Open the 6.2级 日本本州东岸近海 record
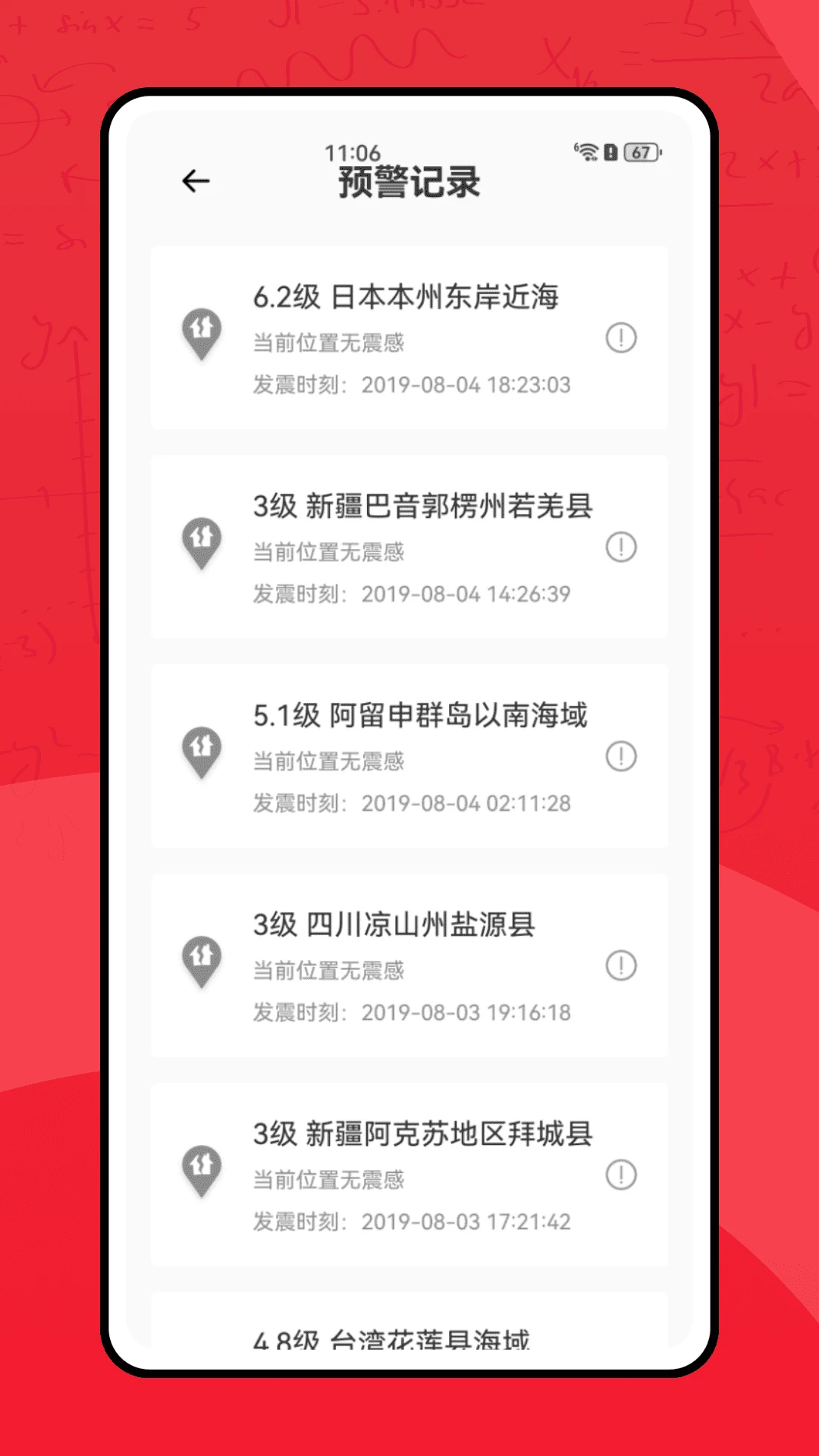 [409, 339]
